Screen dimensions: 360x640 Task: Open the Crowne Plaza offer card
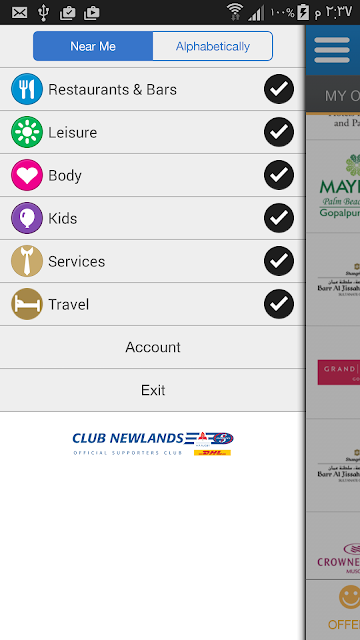click(333, 546)
